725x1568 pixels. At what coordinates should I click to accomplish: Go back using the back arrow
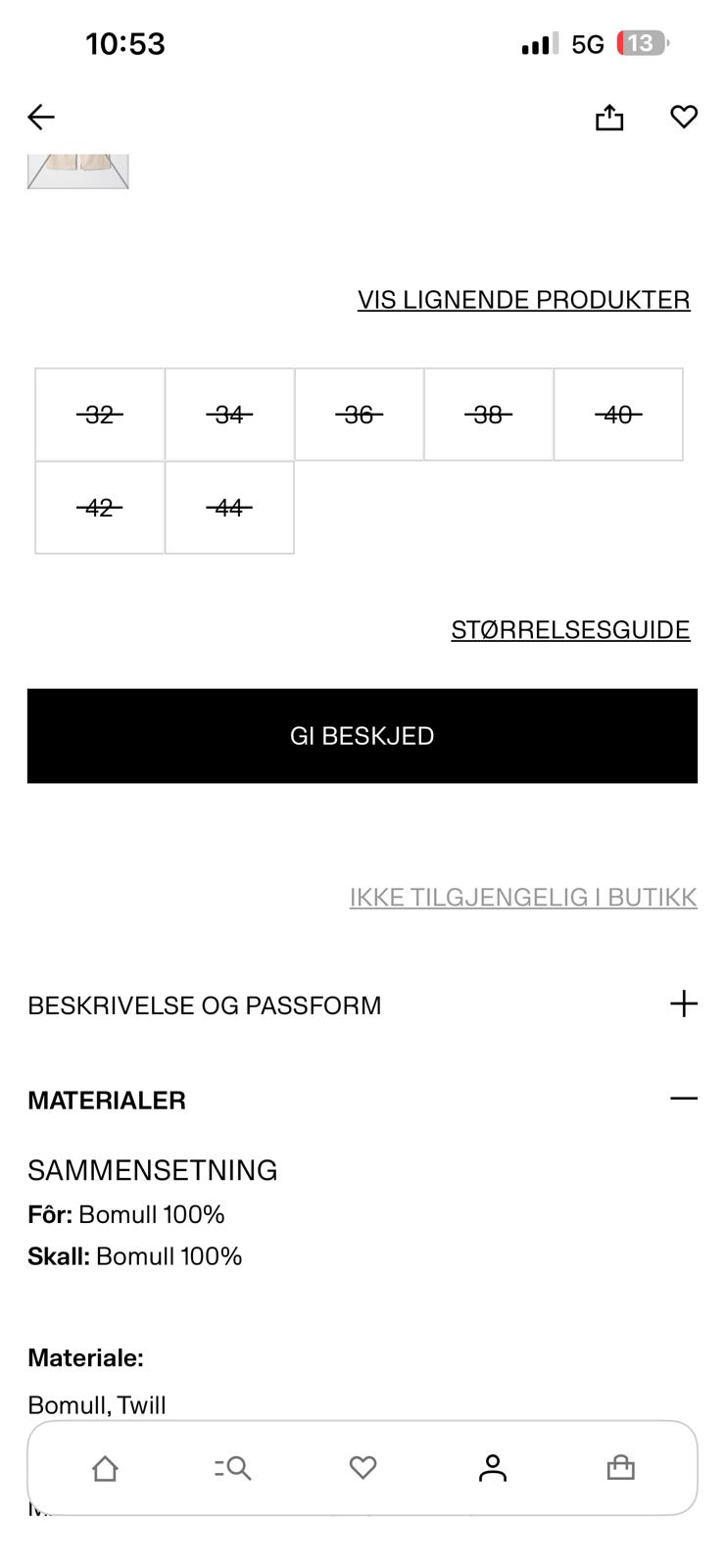pos(40,117)
